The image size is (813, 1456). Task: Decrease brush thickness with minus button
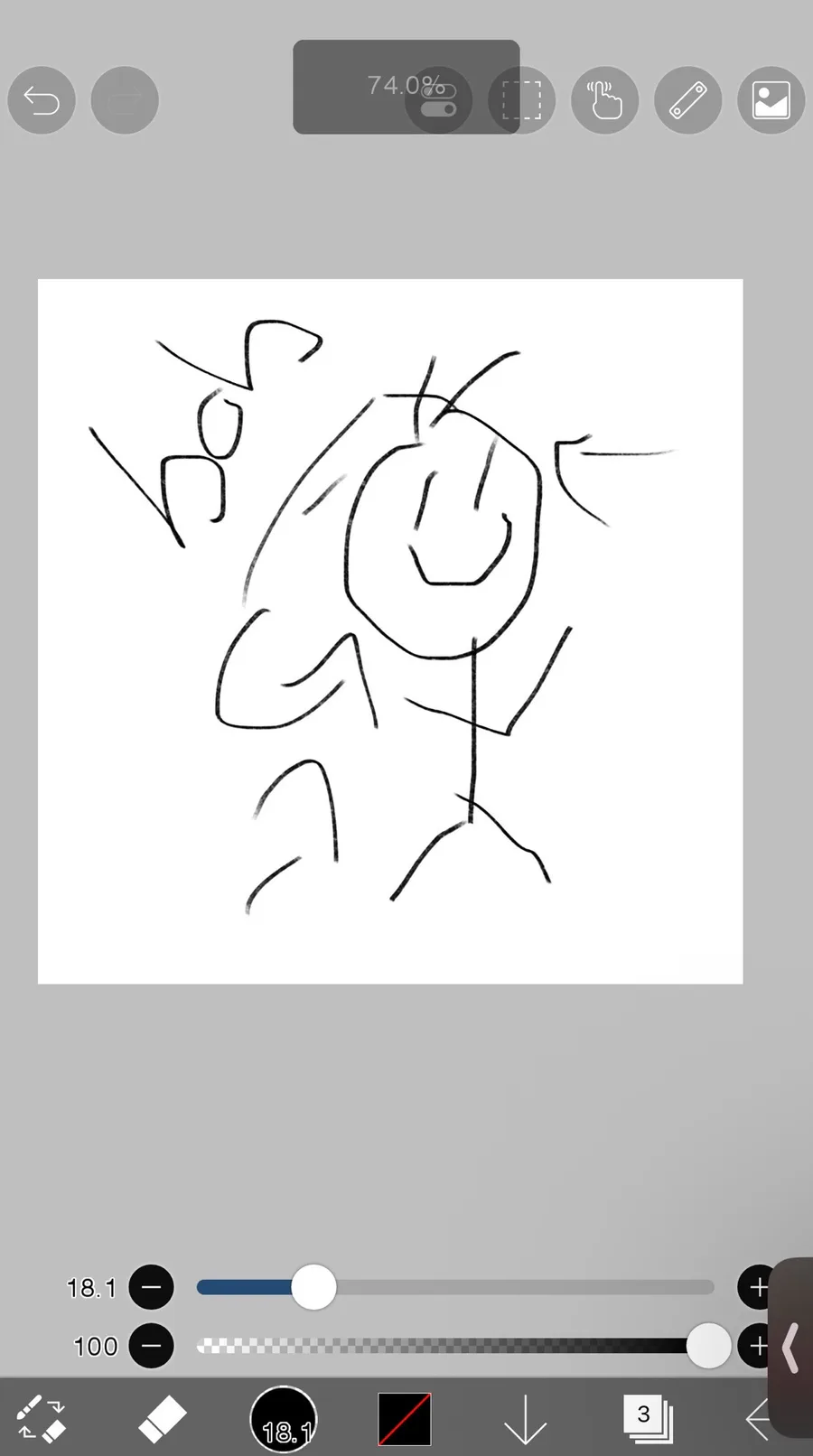click(151, 1287)
